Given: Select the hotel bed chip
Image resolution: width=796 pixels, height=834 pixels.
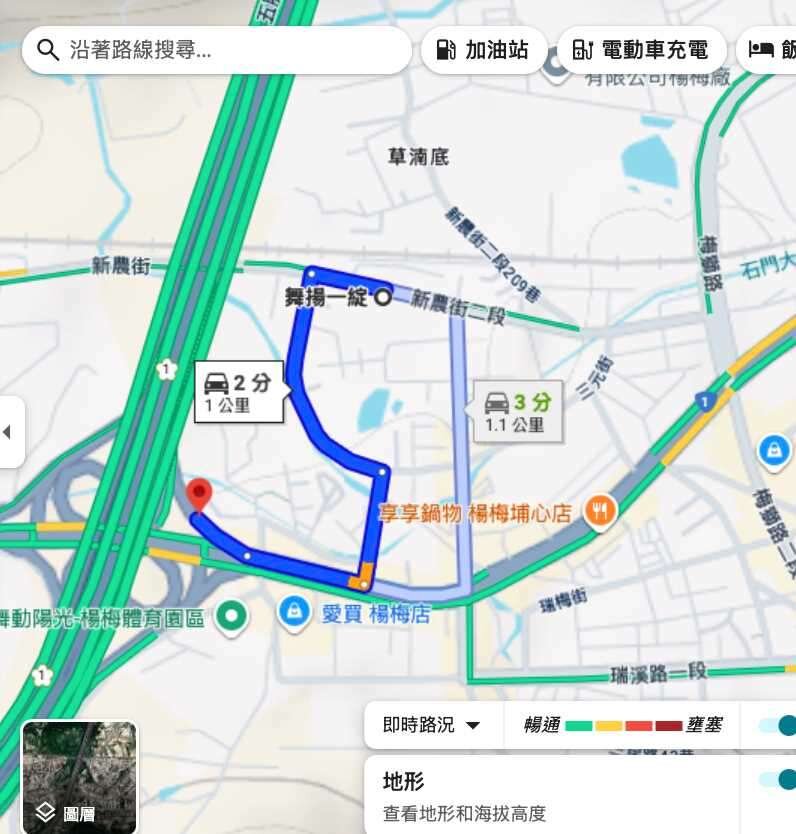Looking at the screenshot, I should [770, 50].
